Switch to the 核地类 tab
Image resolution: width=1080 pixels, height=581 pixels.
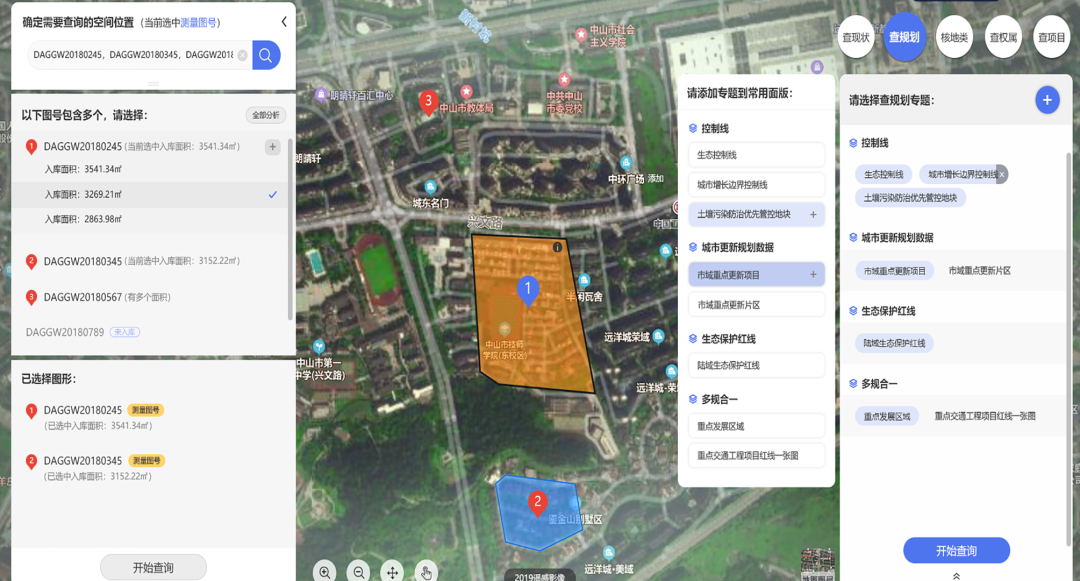(x=954, y=37)
